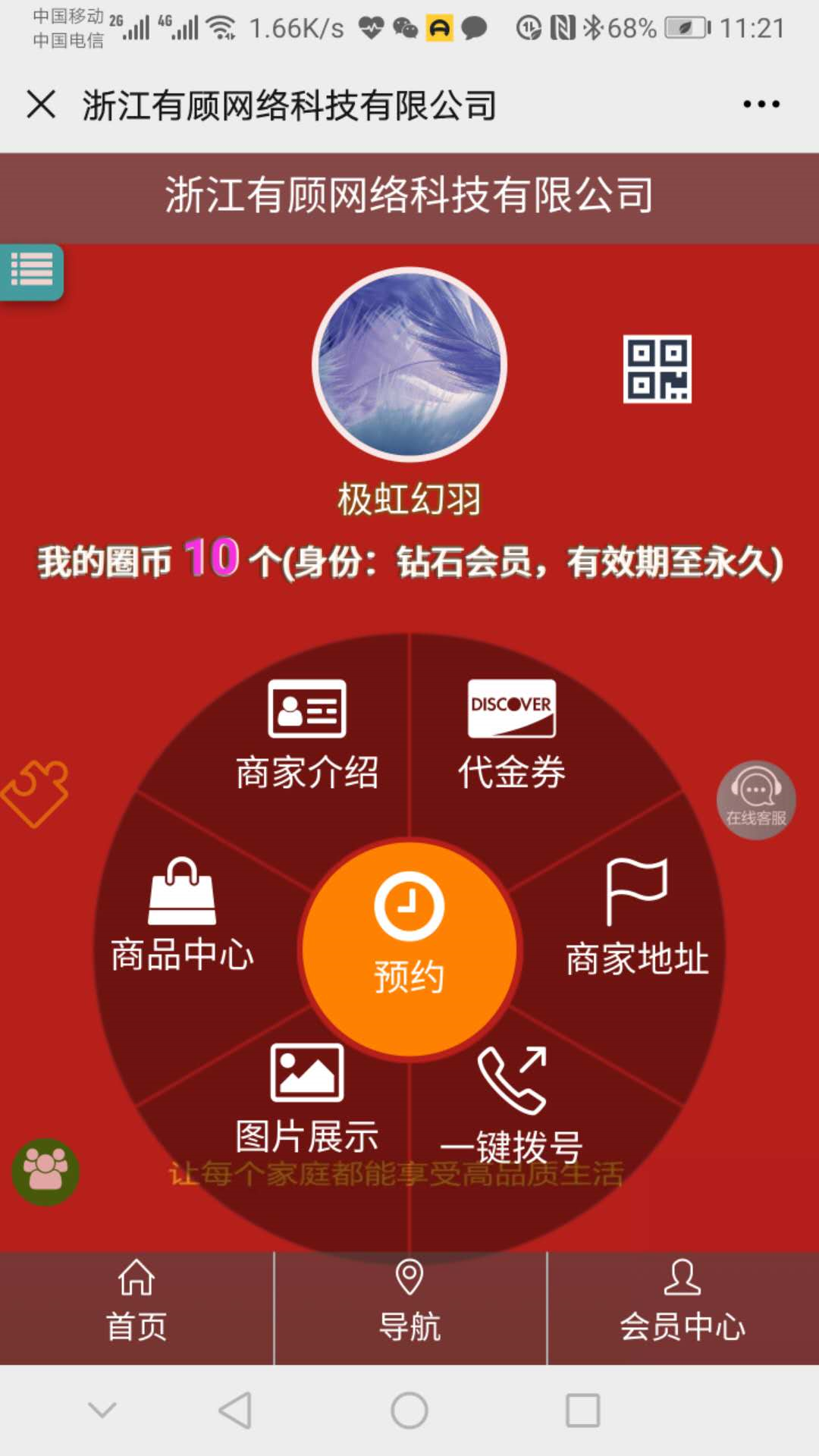
Task: Tap the orange 预约 booking button
Action: pyautogui.click(x=409, y=948)
